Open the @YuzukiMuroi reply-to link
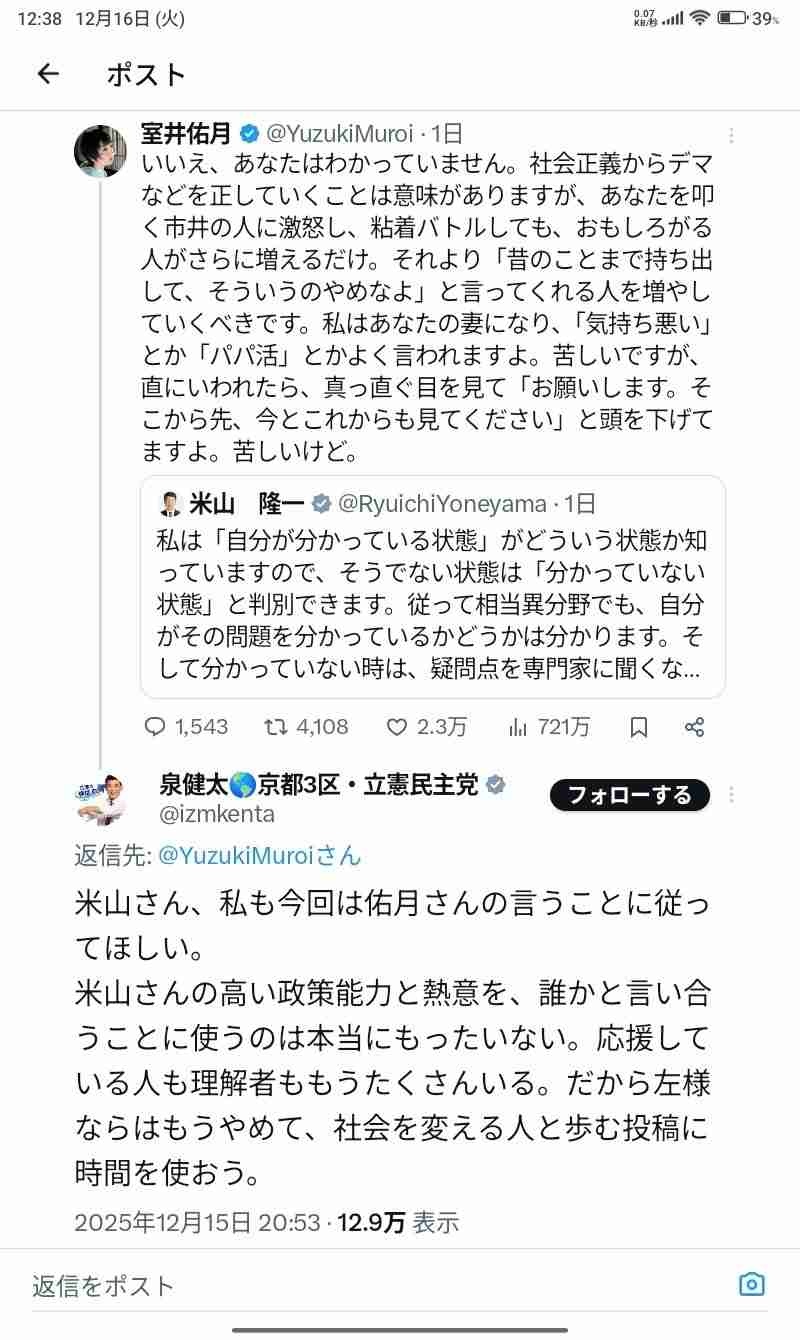This screenshot has height=1340, width=800. point(257,856)
